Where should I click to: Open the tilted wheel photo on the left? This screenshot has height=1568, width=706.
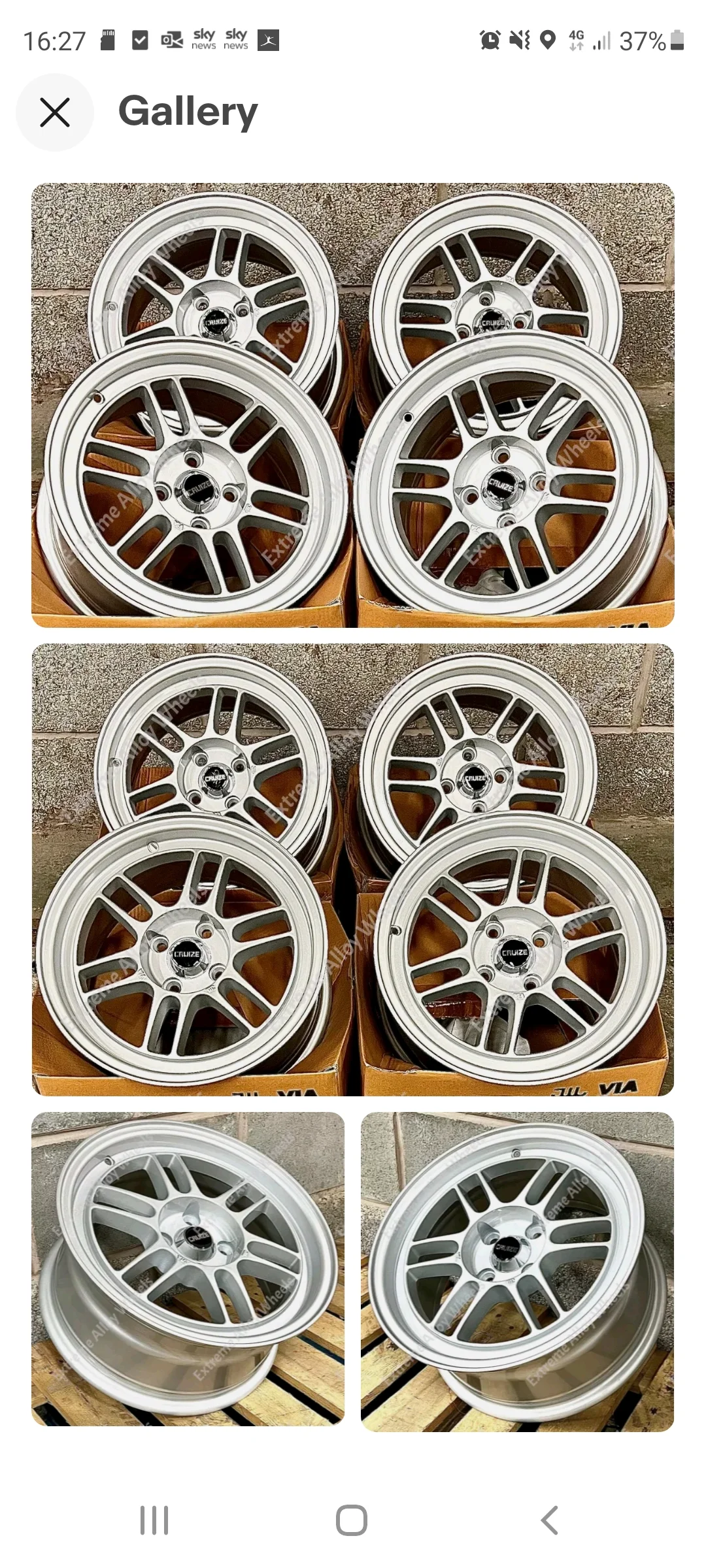point(188,1269)
